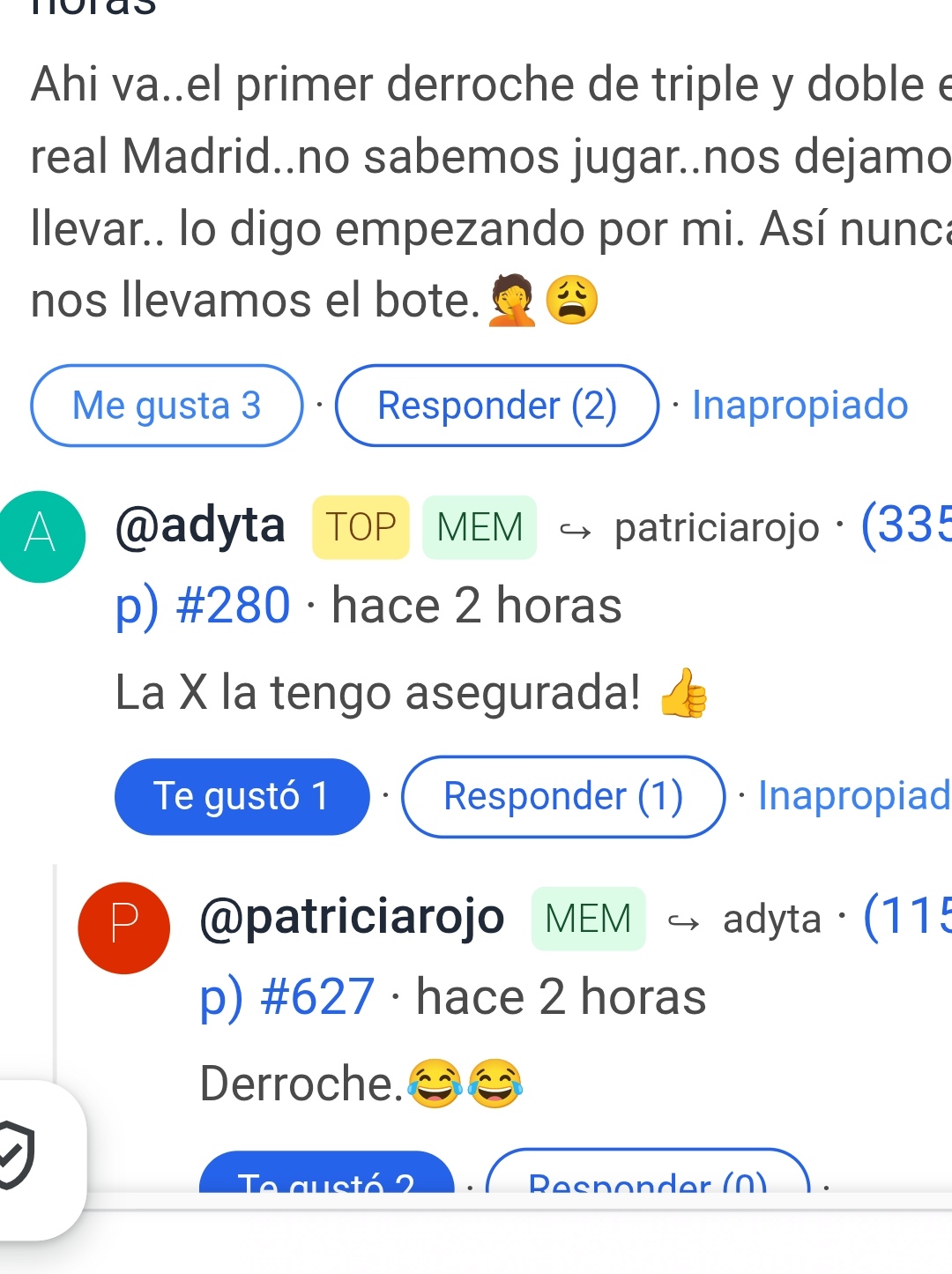Select the TOP badge on adyta's comment
The width and height of the screenshot is (952, 1274).
tap(360, 527)
